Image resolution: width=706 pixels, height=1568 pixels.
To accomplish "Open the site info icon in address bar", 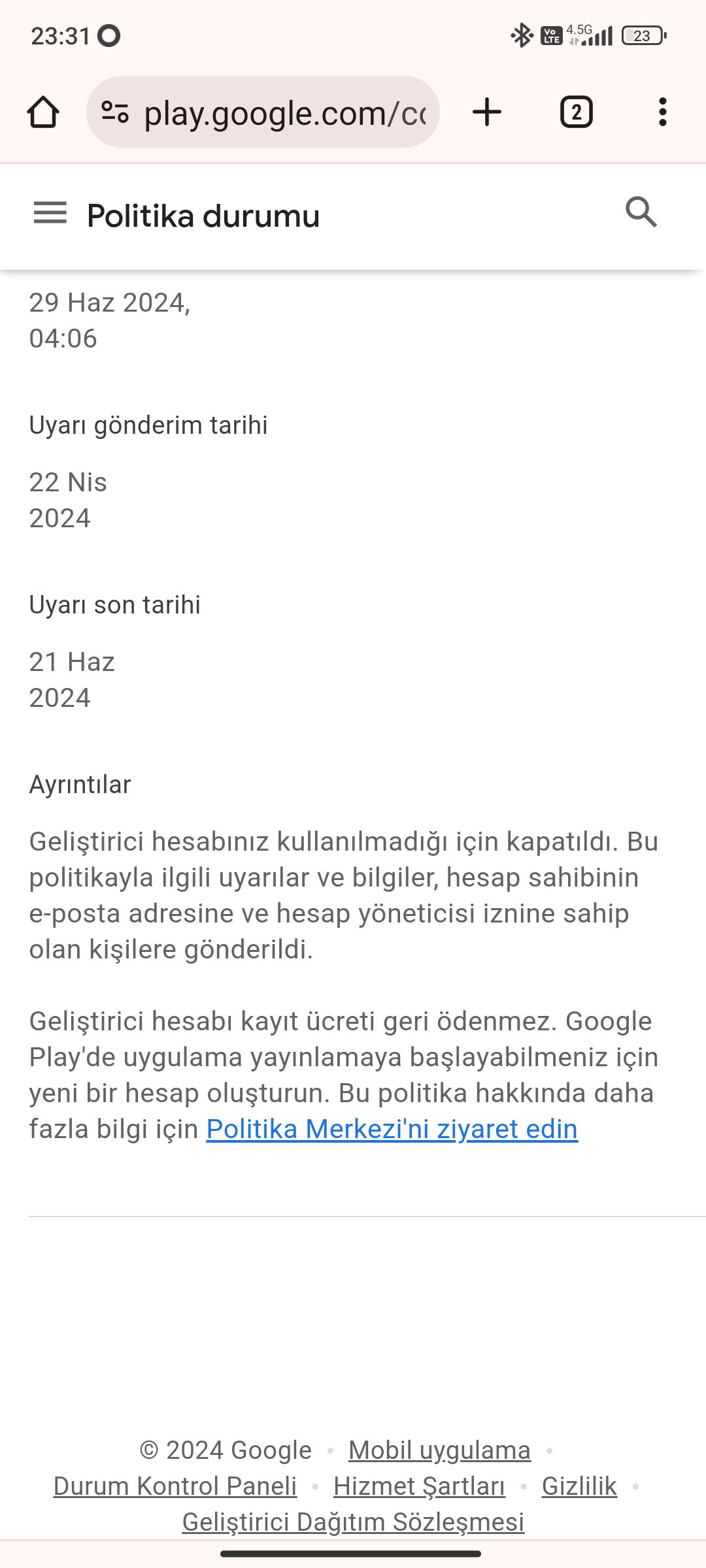I will (x=115, y=112).
